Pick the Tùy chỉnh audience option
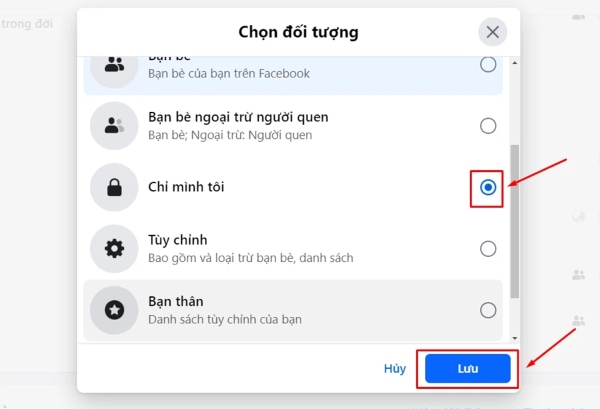The height and width of the screenshot is (409, 600). (x=488, y=248)
